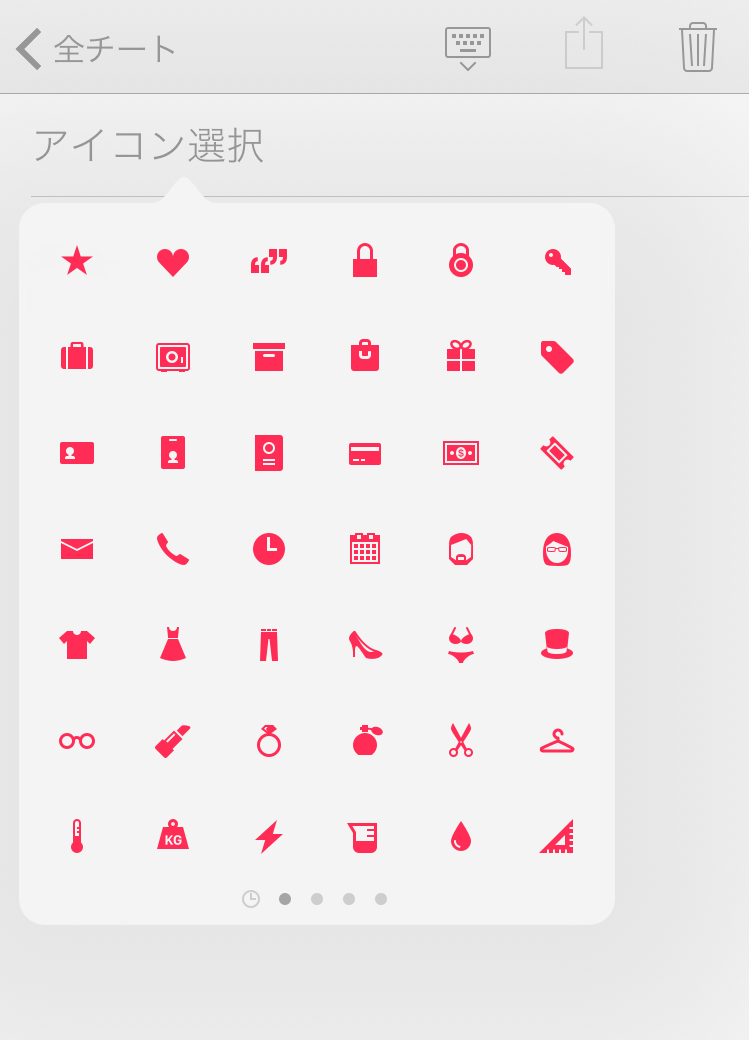The height and width of the screenshot is (1040, 749).
Task: Select the KG weight icon
Action: click(173, 836)
